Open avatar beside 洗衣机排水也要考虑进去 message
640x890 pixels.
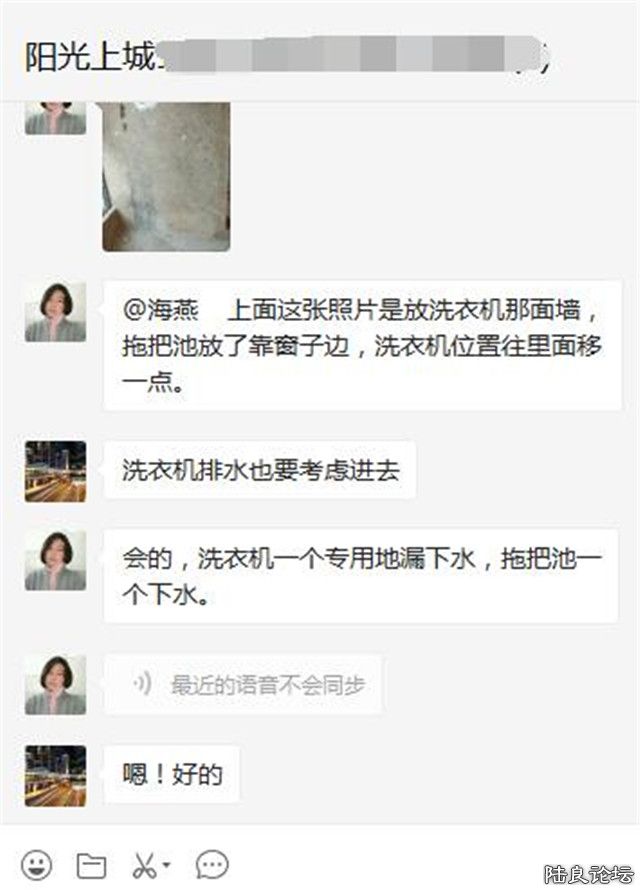click(x=55, y=470)
